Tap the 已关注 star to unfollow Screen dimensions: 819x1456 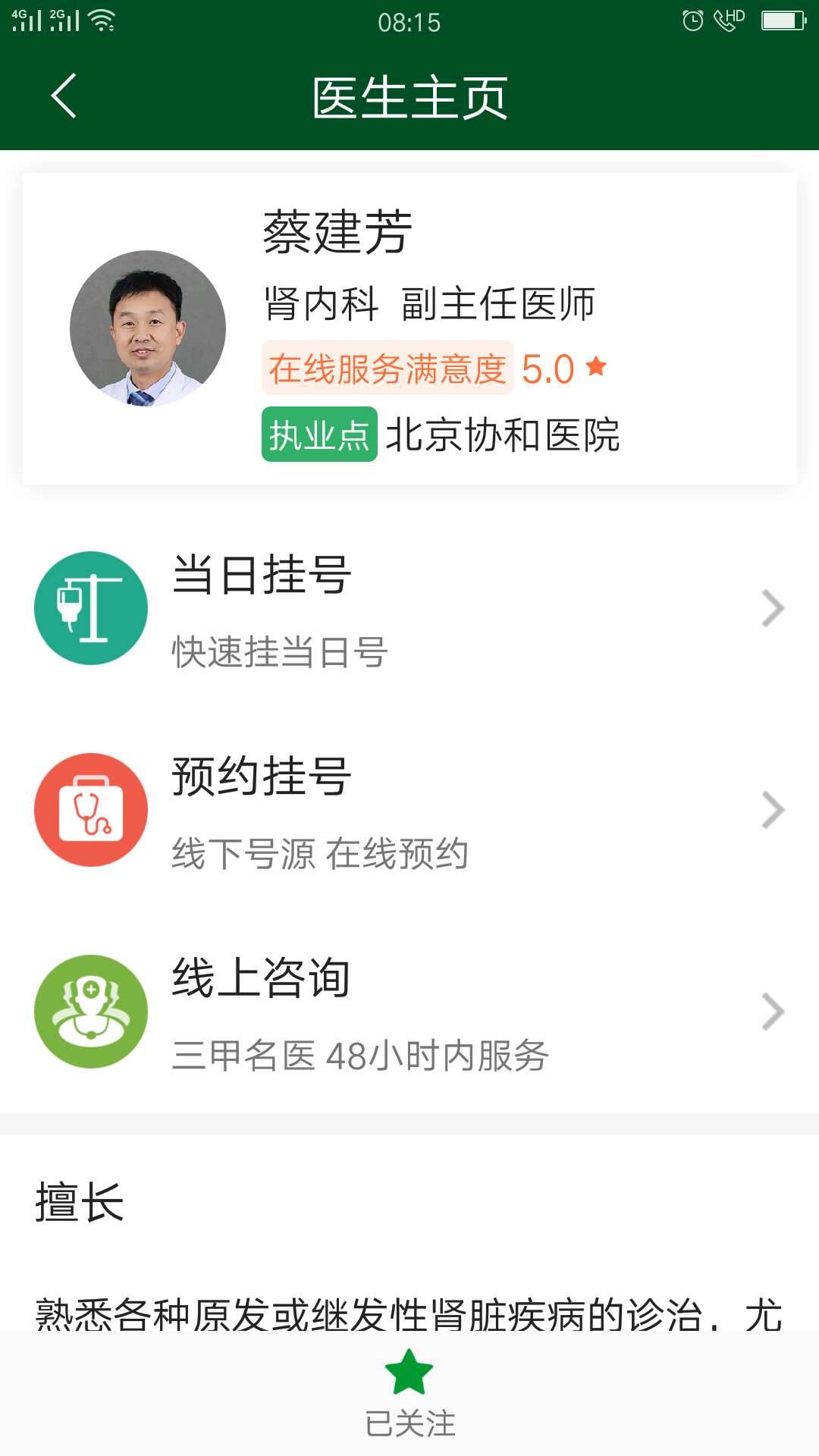[x=409, y=1394]
